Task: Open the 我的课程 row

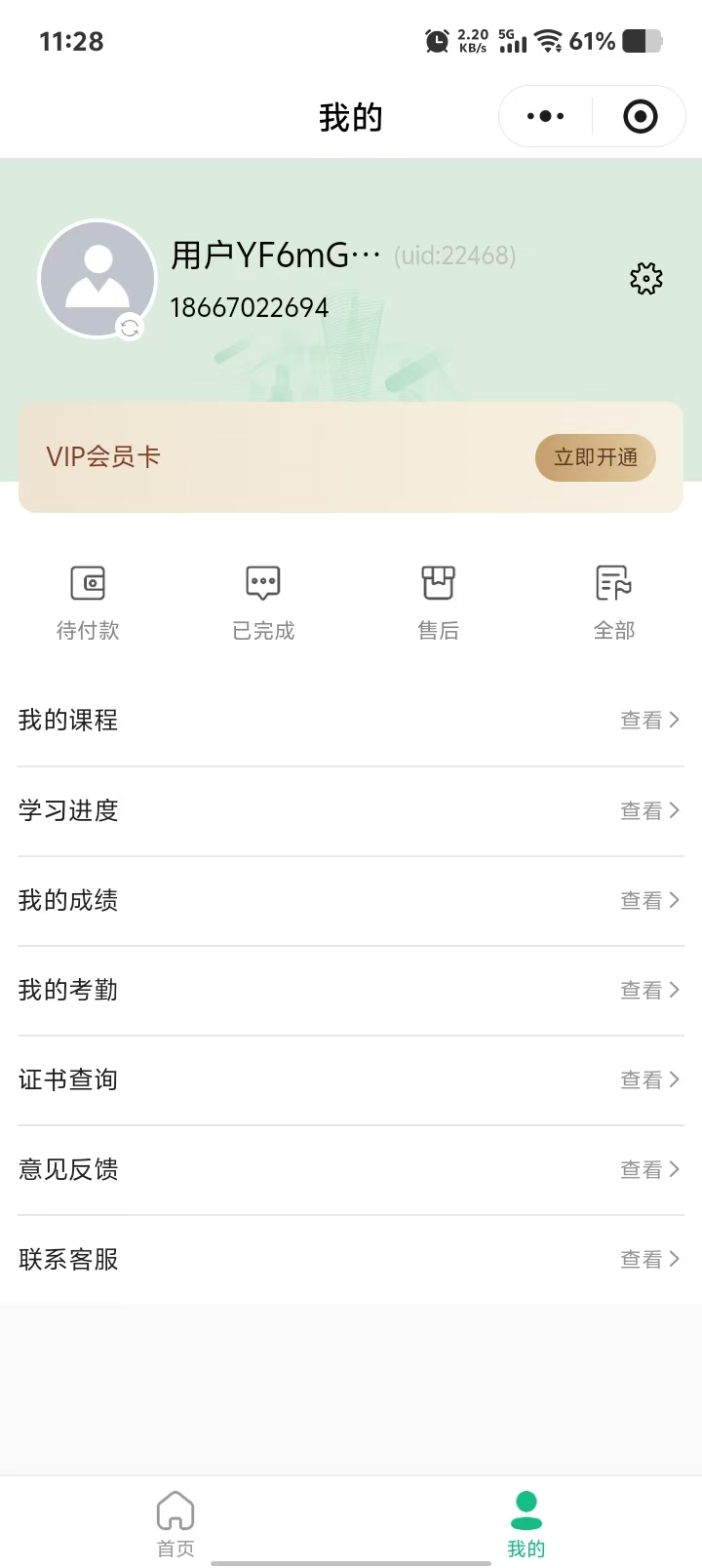Action: click(x=351, y=721)
